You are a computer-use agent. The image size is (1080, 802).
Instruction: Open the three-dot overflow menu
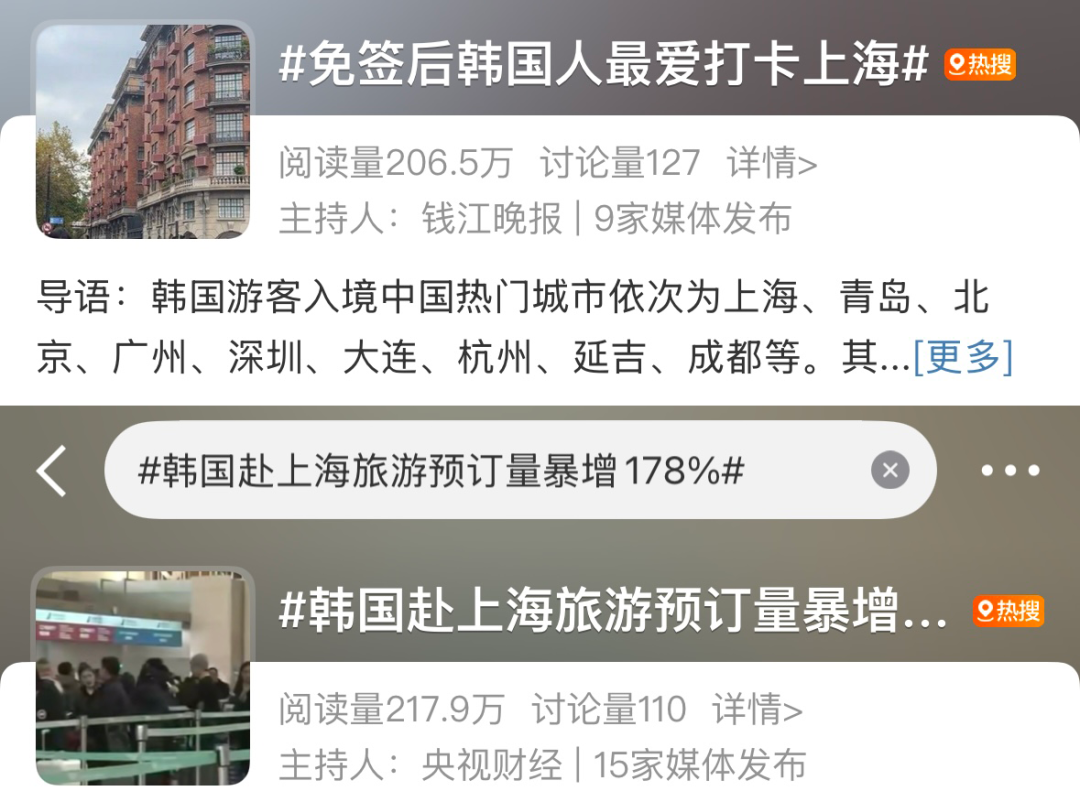coord(1010,470)
